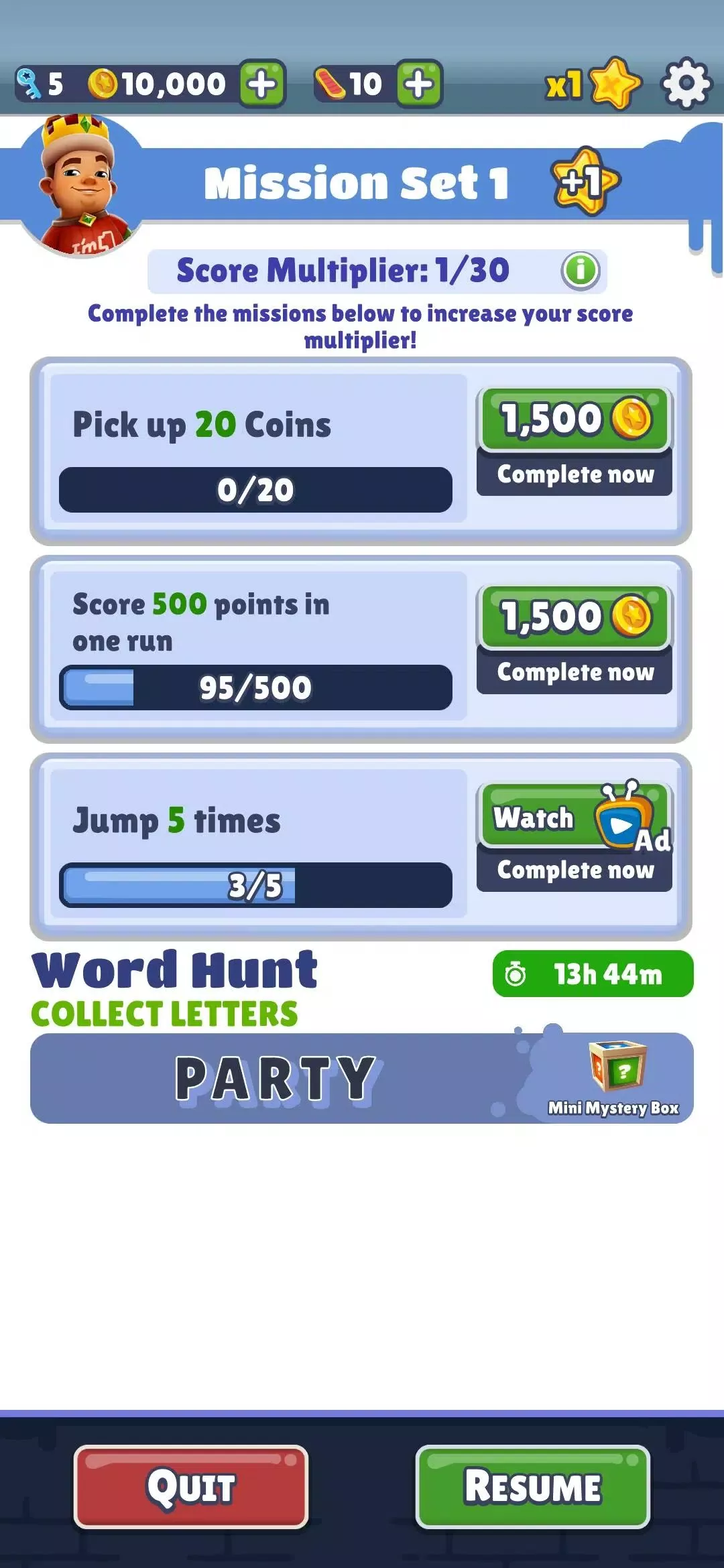Complete the Score 500 points mission now

pos(575,640)
